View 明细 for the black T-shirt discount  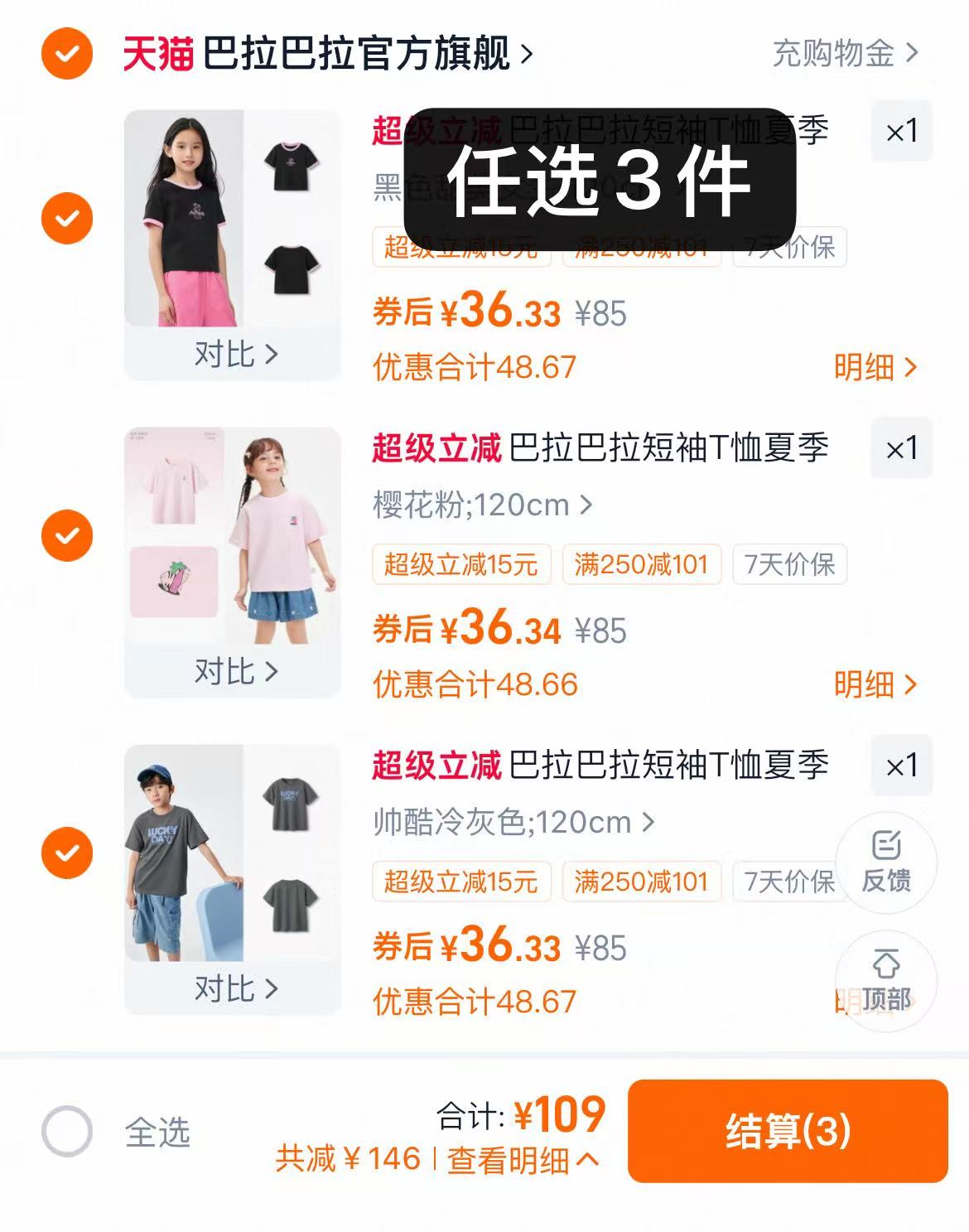(x=875, y=367)
